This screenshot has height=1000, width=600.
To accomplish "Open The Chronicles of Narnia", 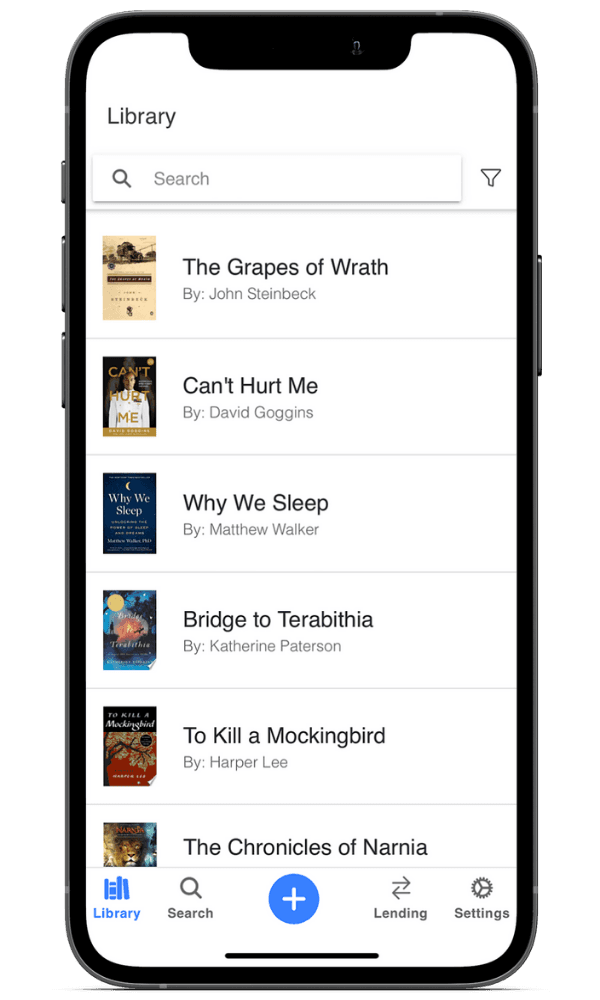I will click(304, 846).
